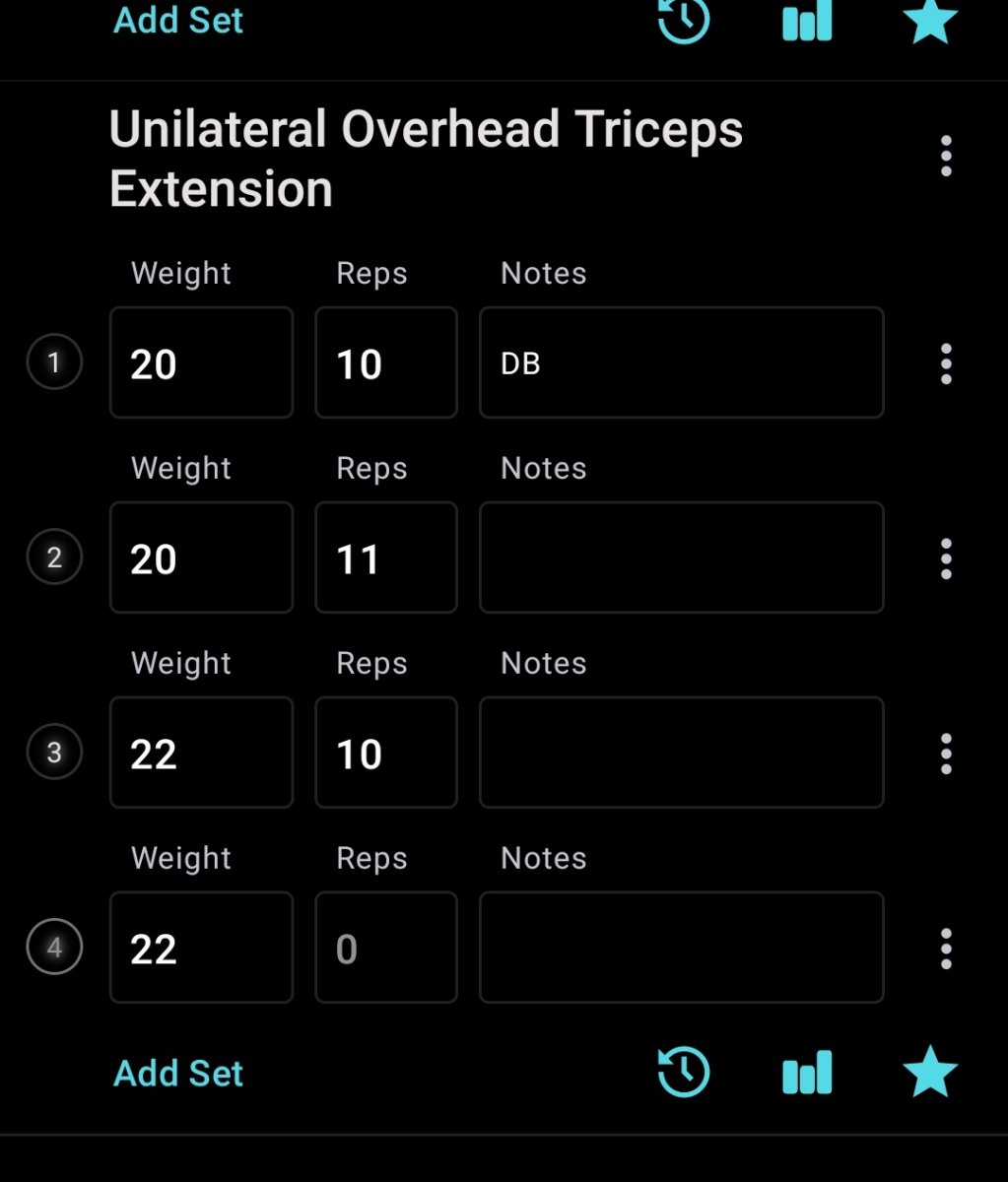Edit the weight field of set 2
The height and width of the screenshot is (1182, 1008).
[x=201, y=558]
